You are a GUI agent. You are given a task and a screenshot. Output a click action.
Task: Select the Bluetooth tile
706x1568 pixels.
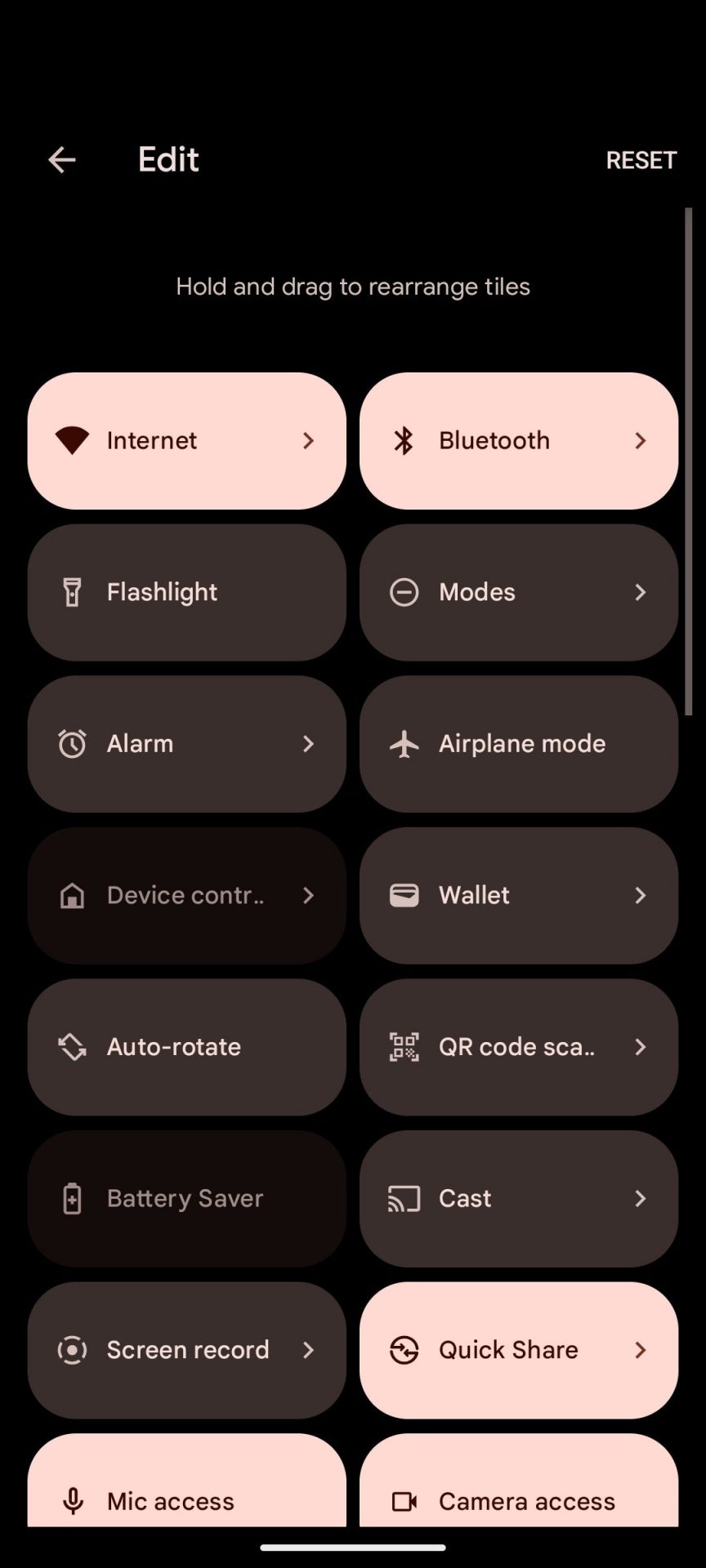point(518,441)
